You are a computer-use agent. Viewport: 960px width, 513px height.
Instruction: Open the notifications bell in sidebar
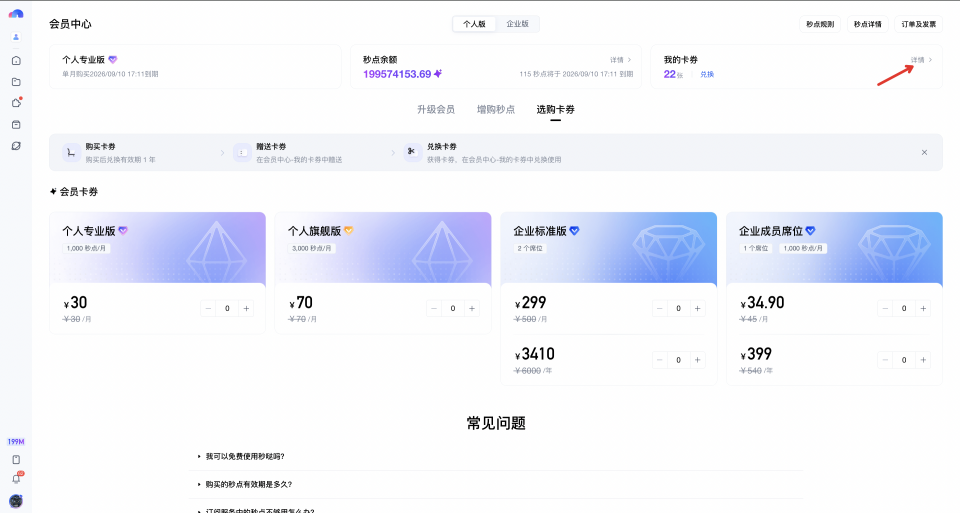pyautogui.click(x=17, y=478)
